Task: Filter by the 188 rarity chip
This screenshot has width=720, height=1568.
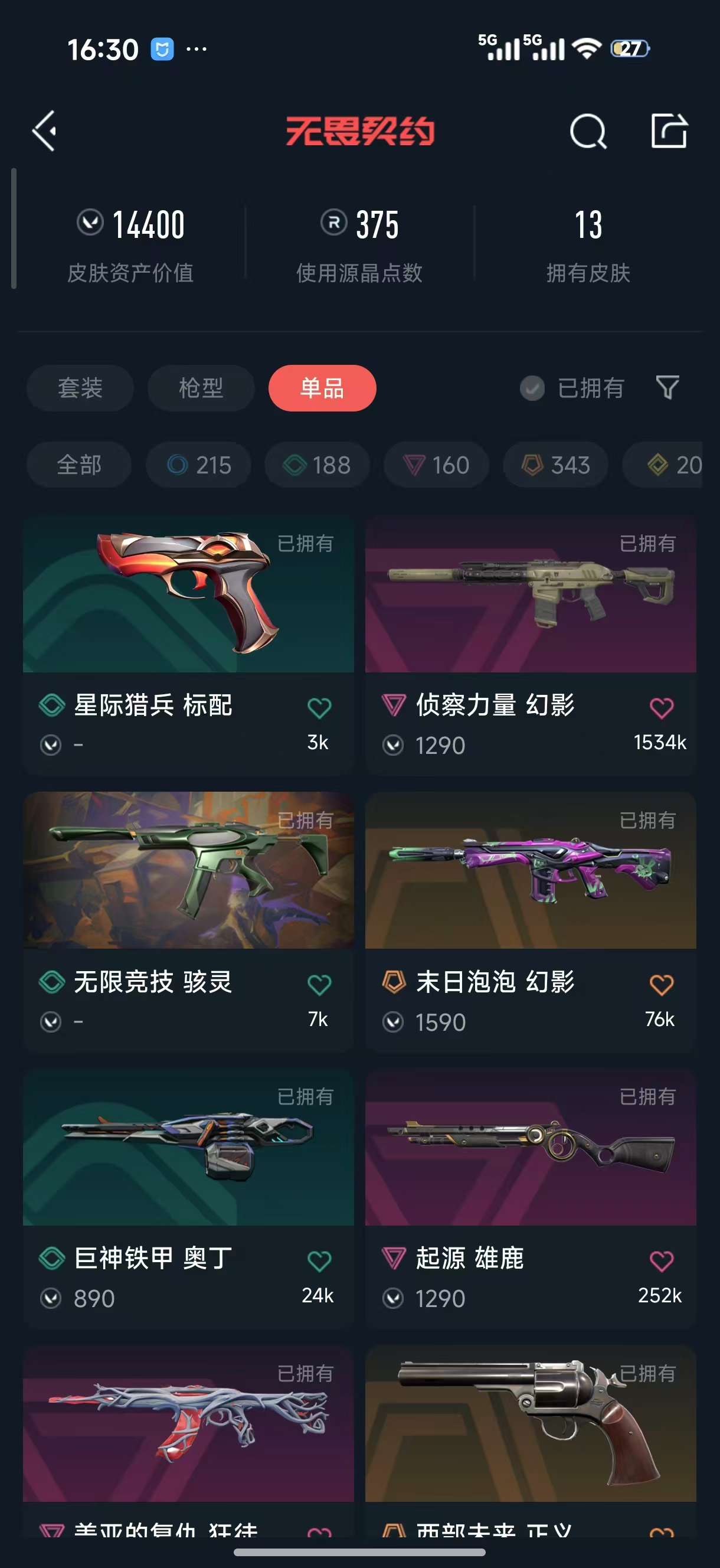Action: click(x=317, y=465)
